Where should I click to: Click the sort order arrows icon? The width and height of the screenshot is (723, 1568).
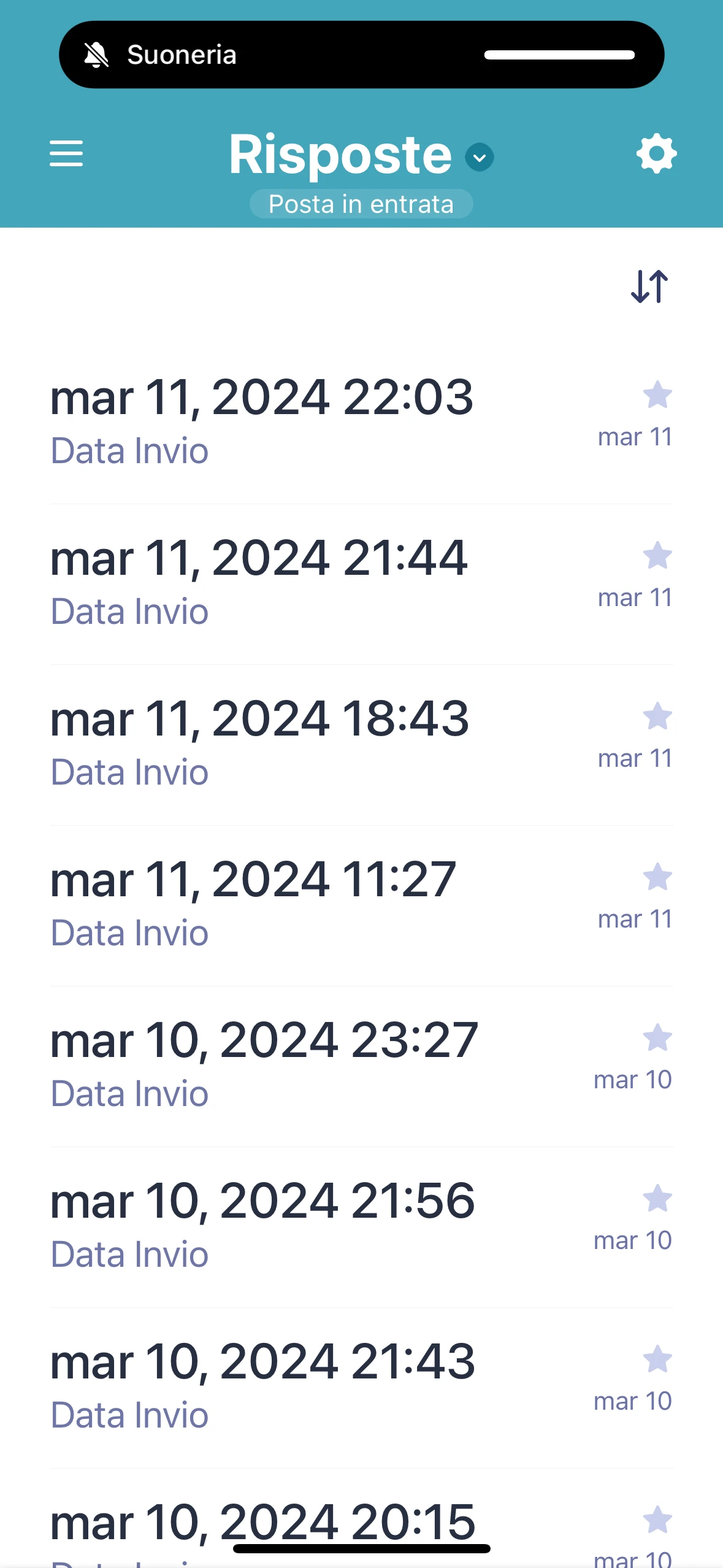(648, 286)
